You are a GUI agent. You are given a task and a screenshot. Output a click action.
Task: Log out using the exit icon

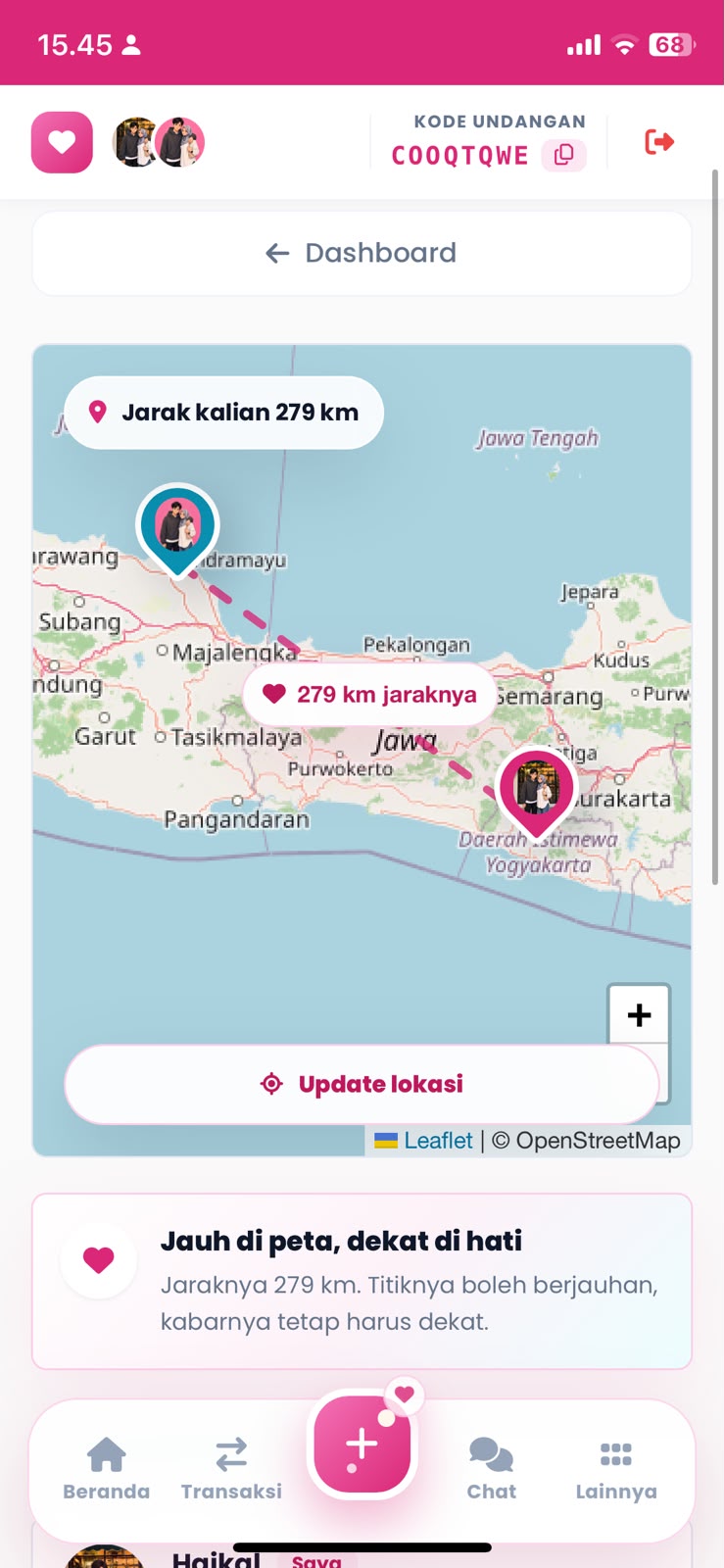[x=659, y=142]
